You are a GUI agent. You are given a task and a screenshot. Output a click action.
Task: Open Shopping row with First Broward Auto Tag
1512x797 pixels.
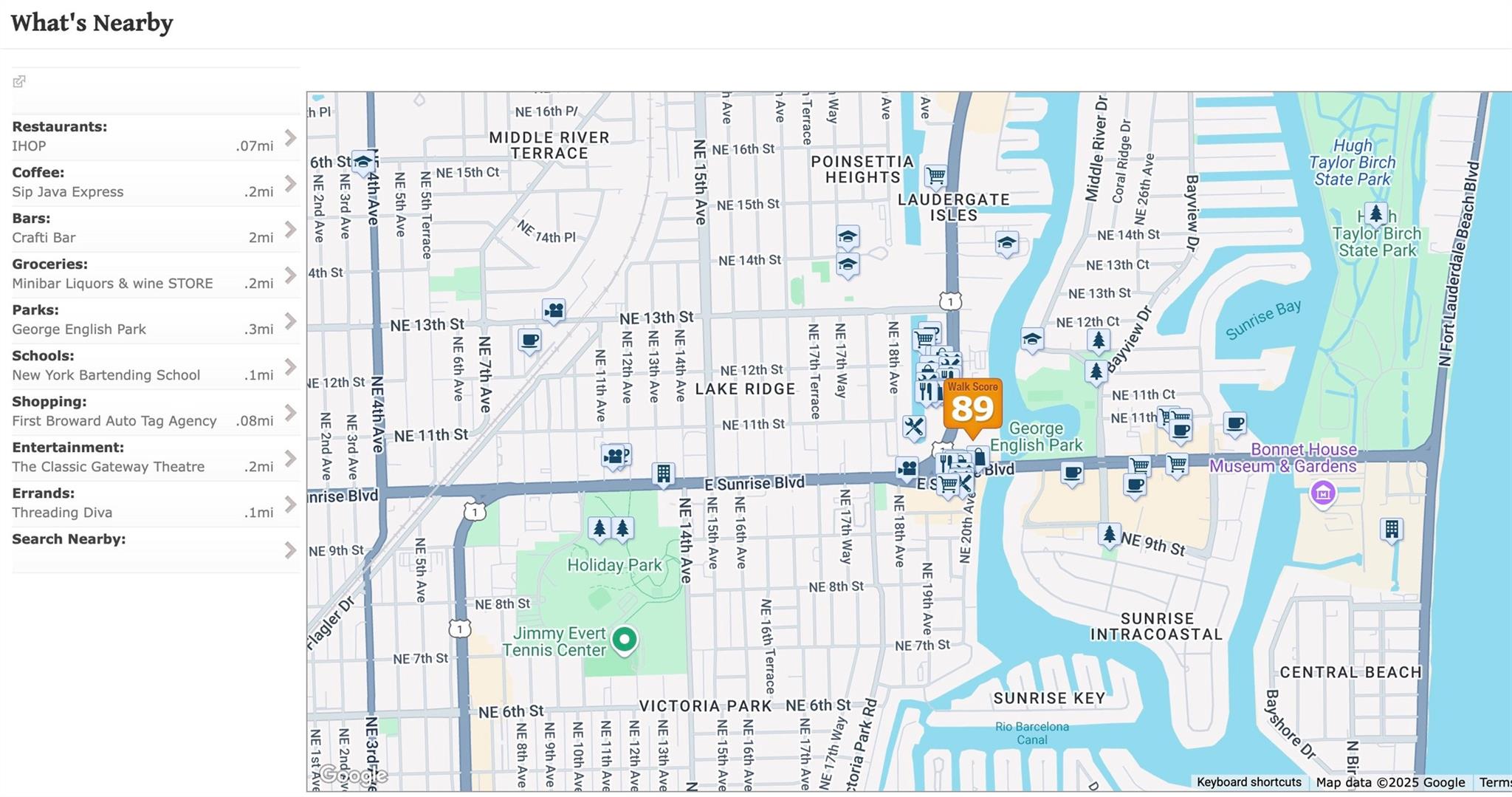tap(155, 412)
